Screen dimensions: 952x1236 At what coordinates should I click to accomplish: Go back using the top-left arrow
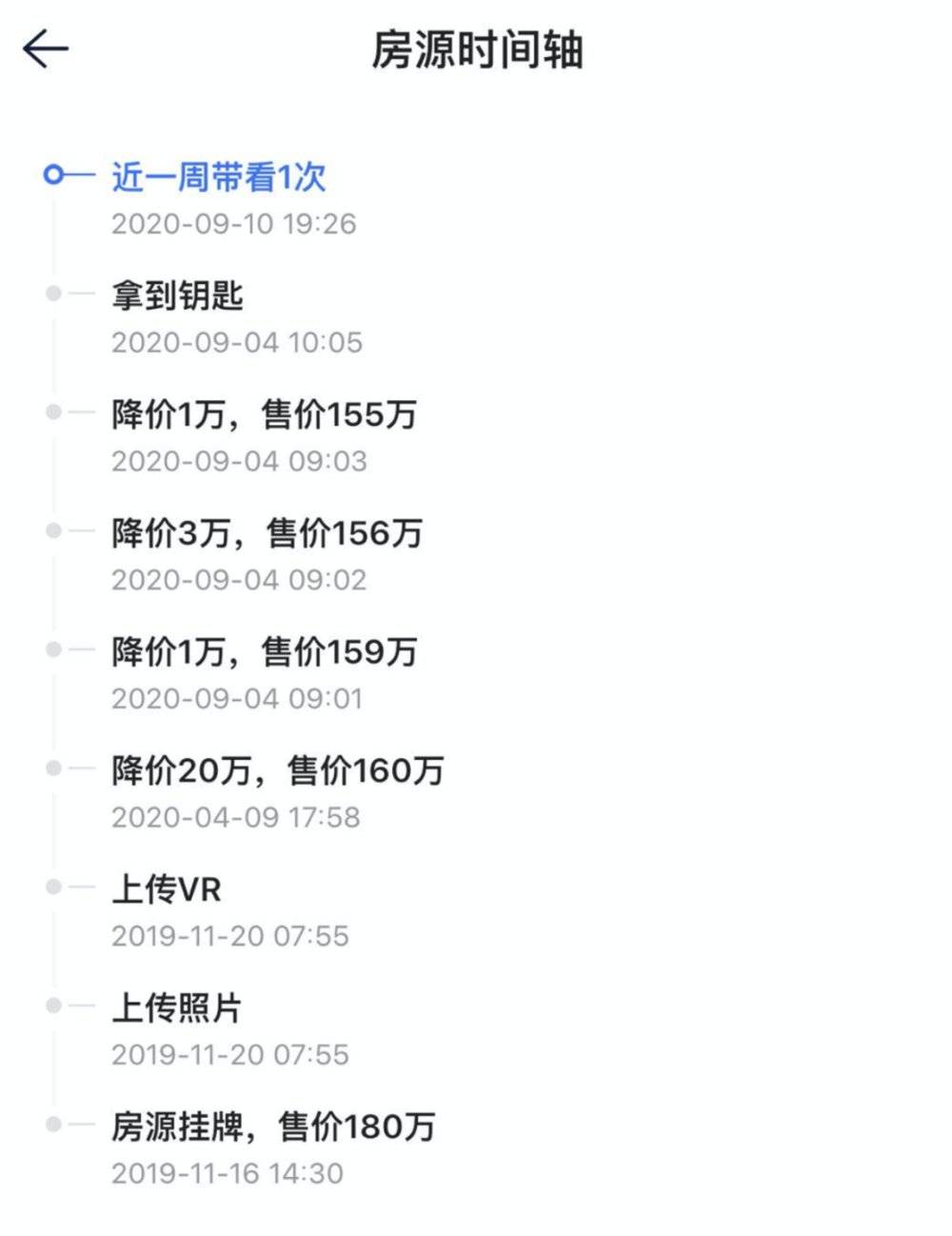tap(45, 49)
